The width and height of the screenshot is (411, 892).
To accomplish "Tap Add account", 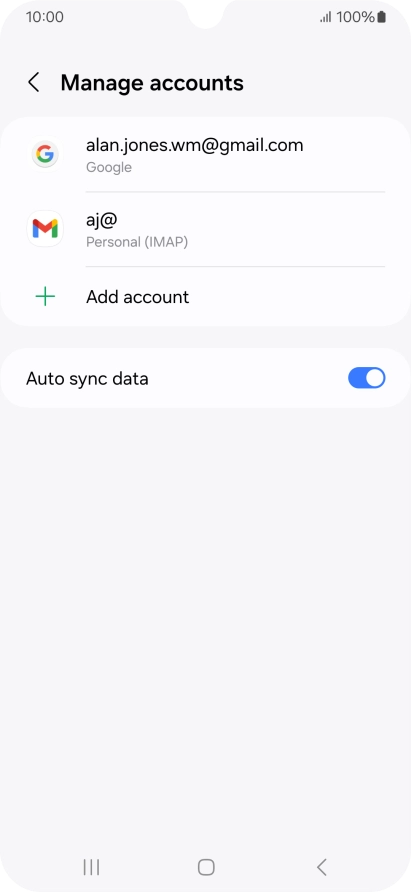I will pyautogui.click(x=206, y=296).
